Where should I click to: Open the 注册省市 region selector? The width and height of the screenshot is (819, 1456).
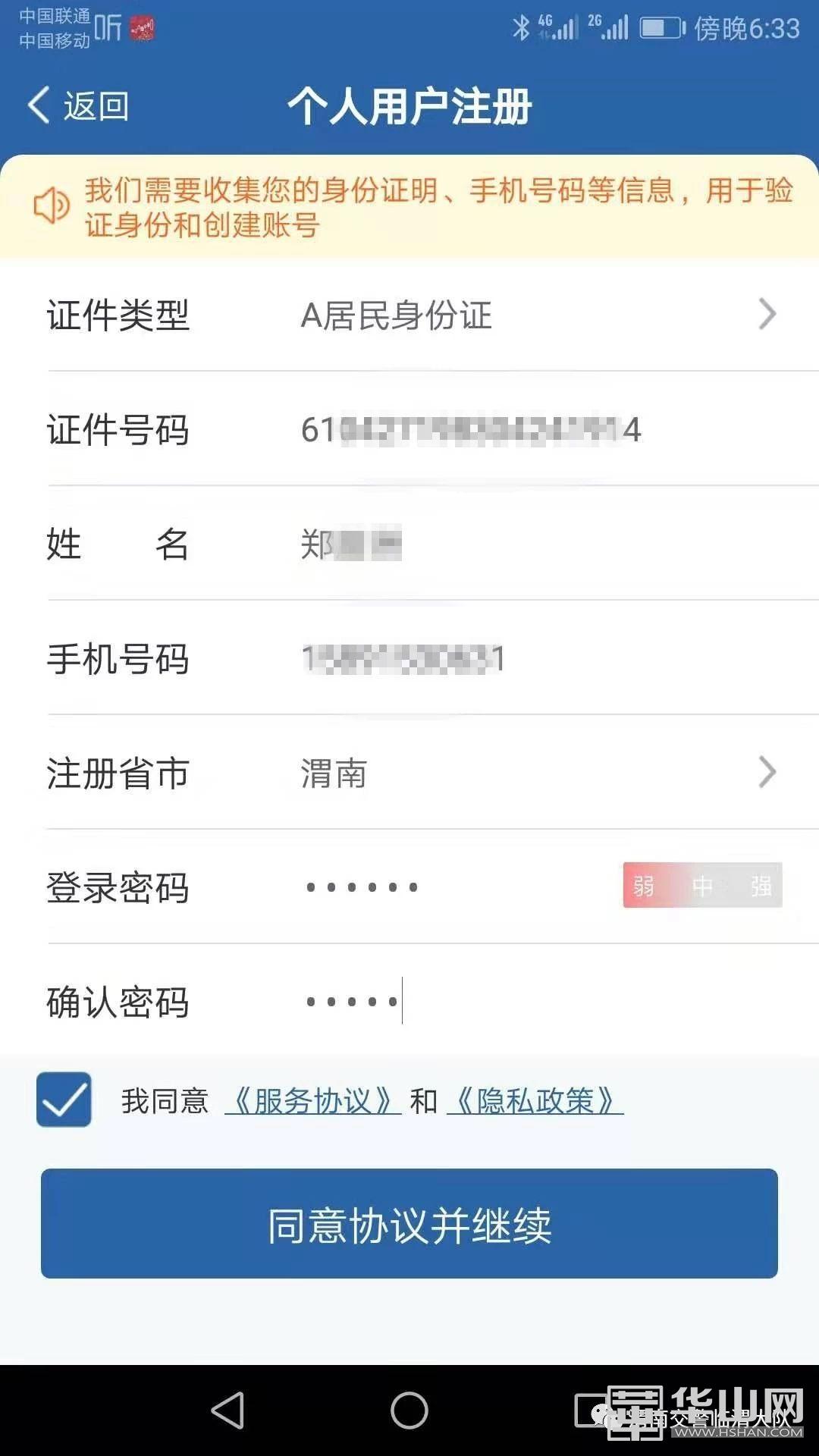click(768, 773)
